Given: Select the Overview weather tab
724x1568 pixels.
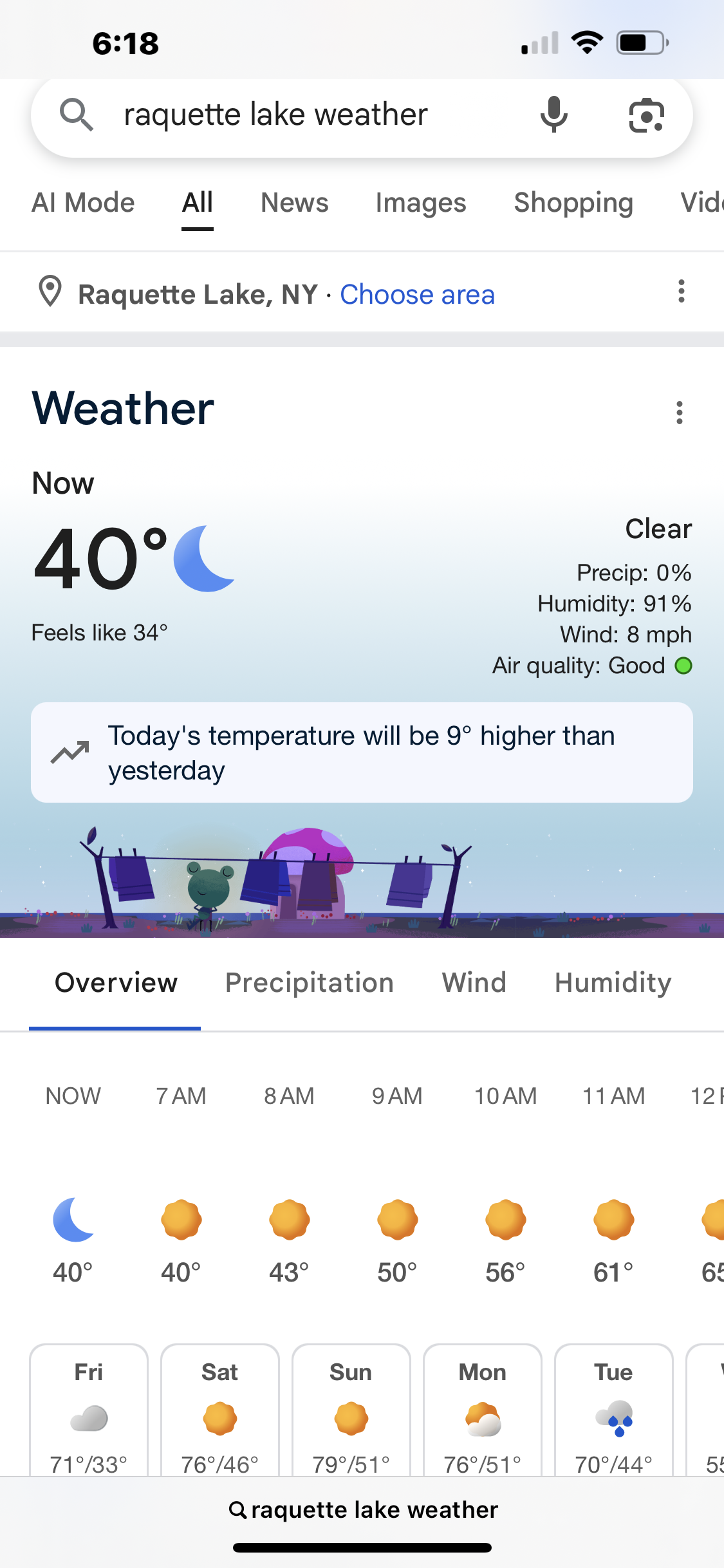Looking at the screenshot, I should (116, 983).
